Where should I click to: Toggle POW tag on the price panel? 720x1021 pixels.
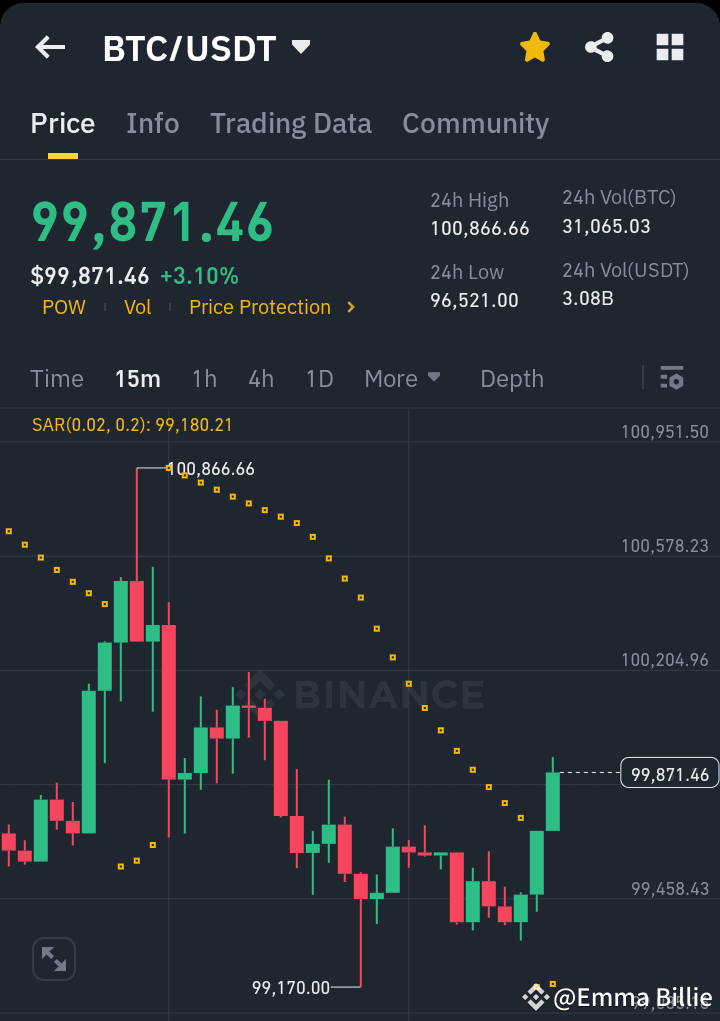click(x=63, y=307)
